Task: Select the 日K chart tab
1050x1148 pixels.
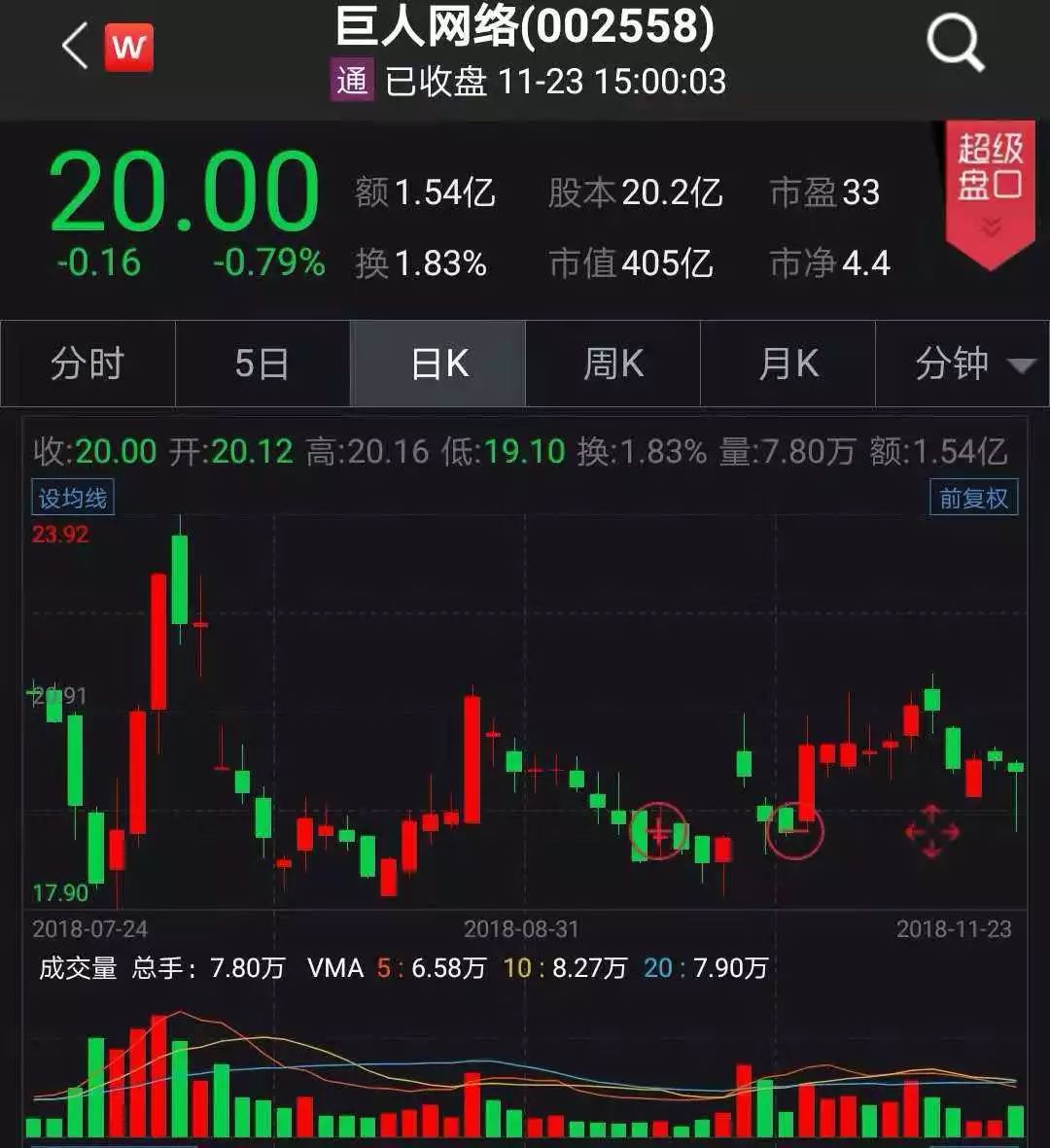Action: (x=438, y=365)
